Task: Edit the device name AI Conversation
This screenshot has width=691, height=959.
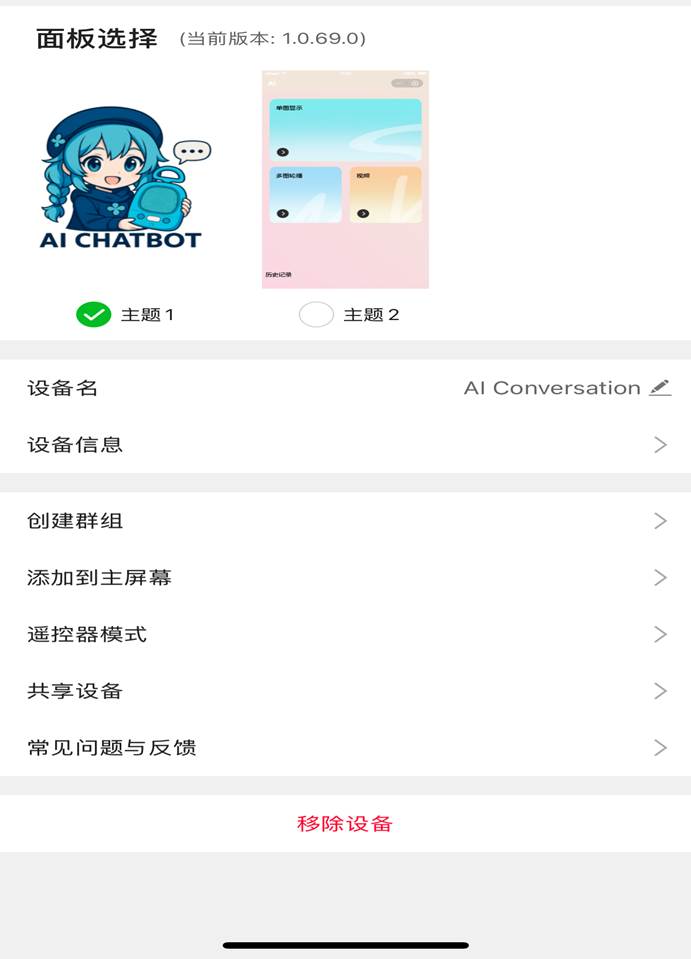Action: tap(659, 388)
